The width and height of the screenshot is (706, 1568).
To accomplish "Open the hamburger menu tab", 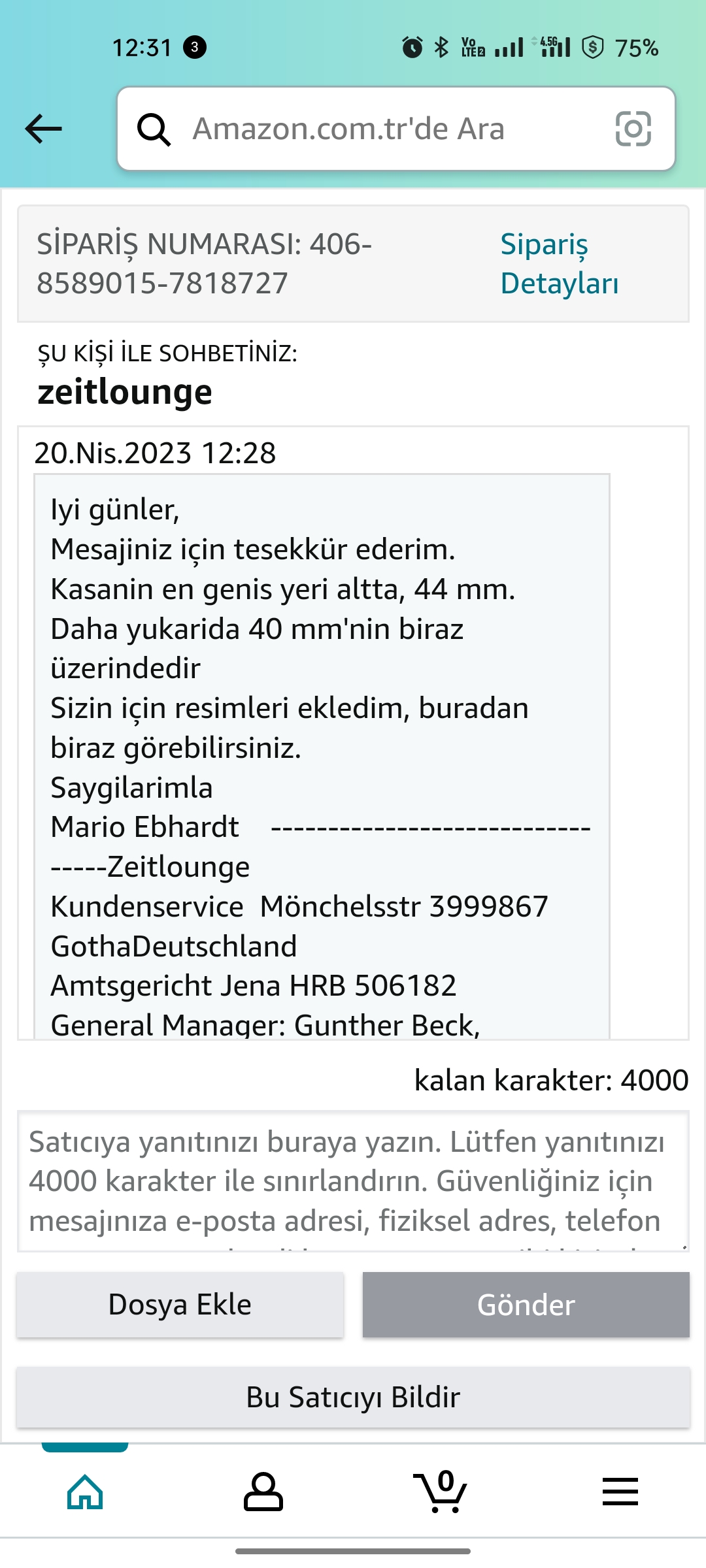I will 620,1492.
